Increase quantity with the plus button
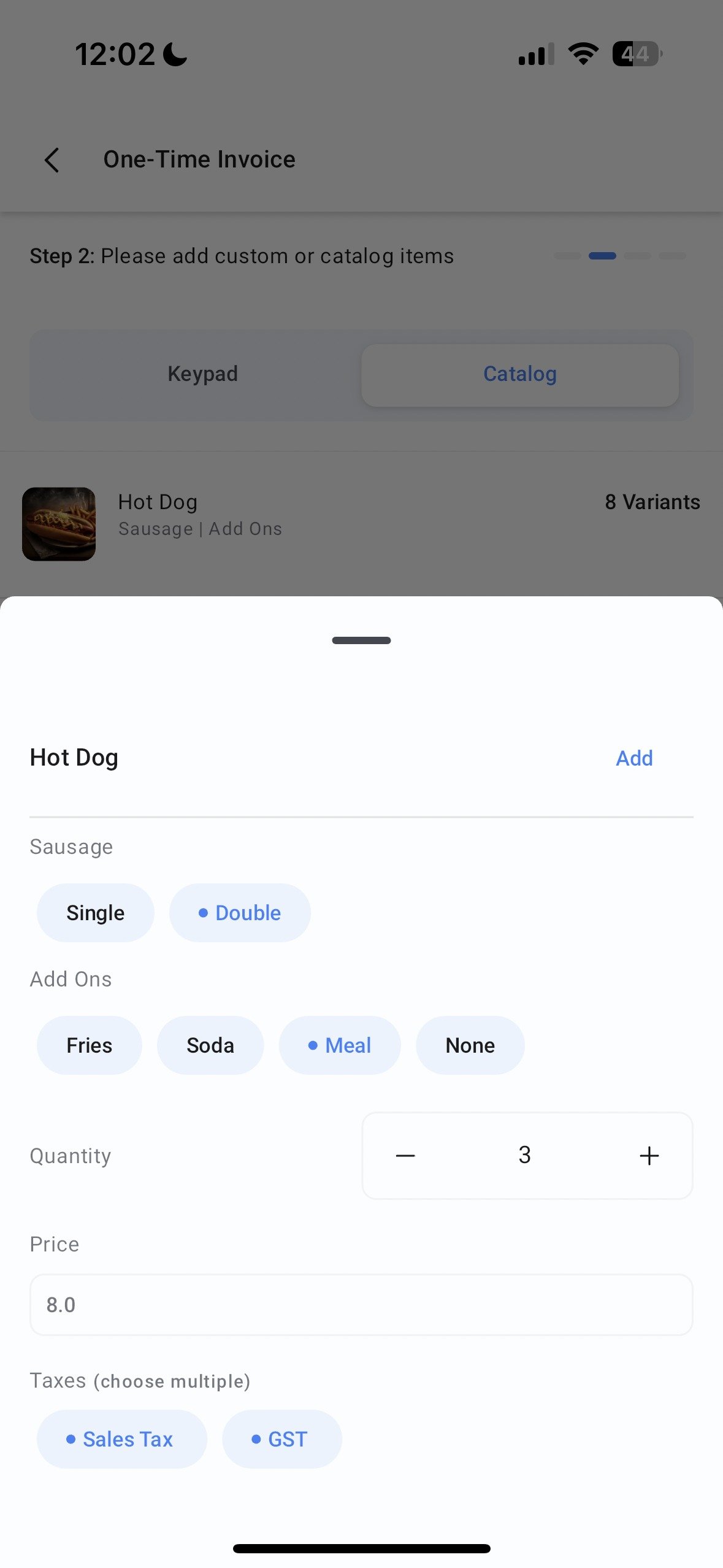 [649, 1156]
